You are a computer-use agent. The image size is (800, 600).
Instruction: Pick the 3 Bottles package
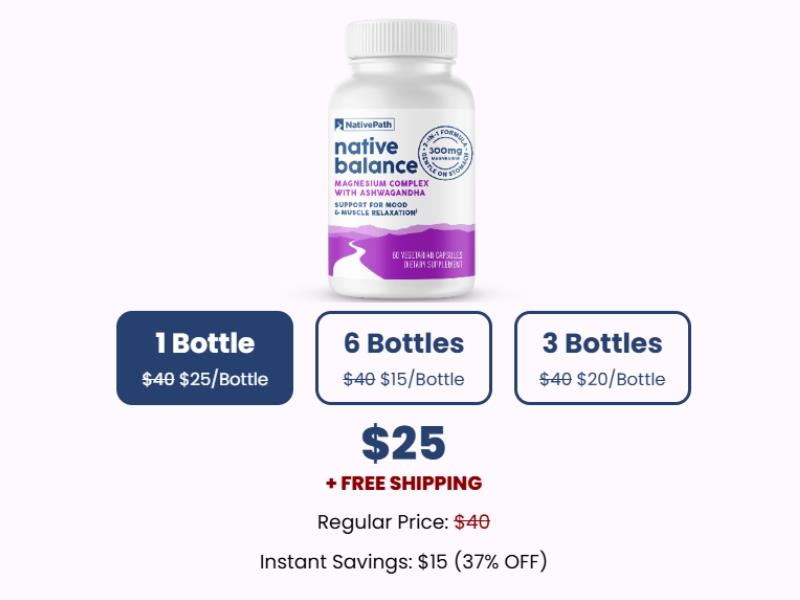coord(602,358)
